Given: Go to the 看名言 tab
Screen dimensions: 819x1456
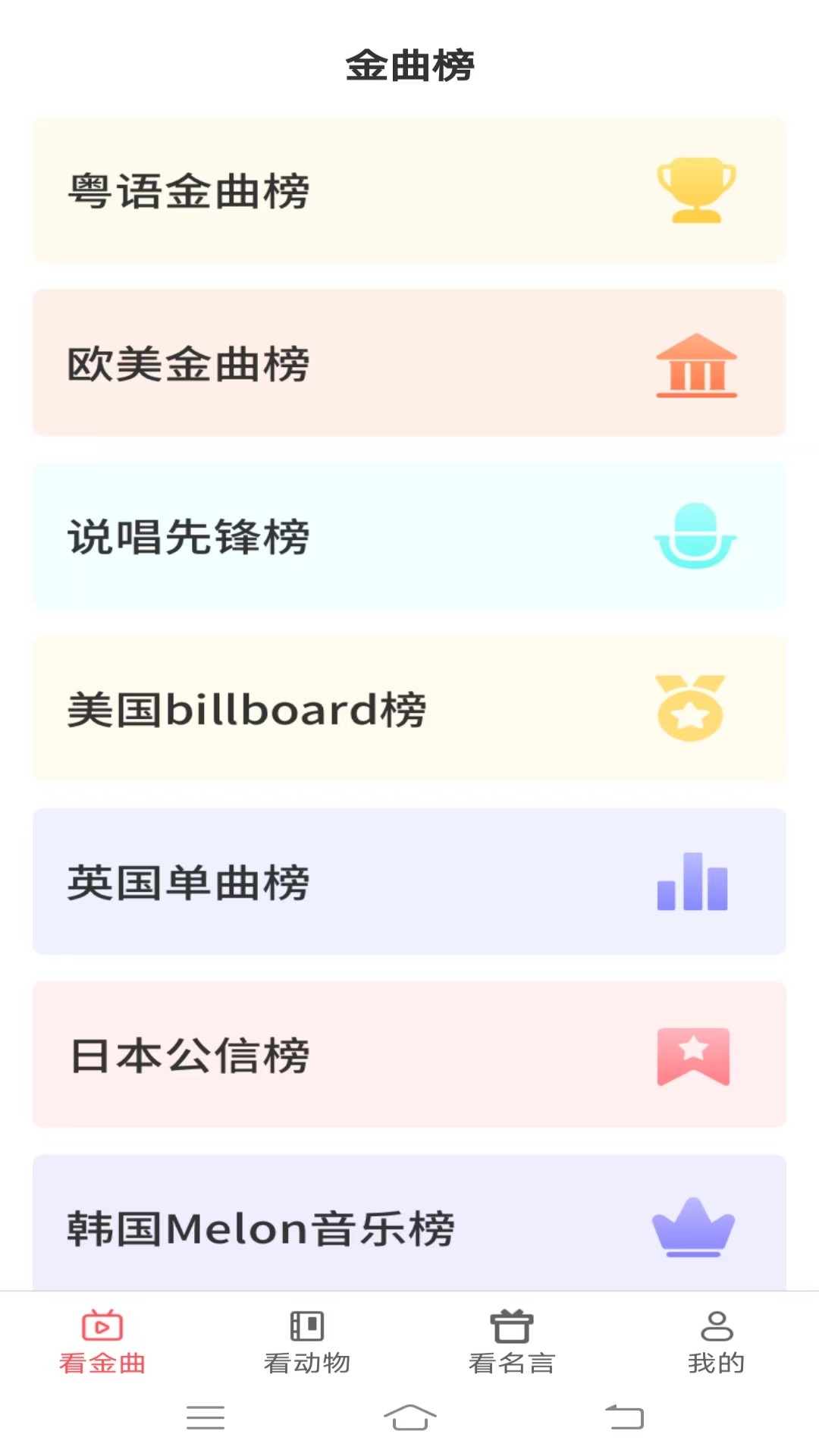Looking at the screenshot, I should click(512, 1342).
